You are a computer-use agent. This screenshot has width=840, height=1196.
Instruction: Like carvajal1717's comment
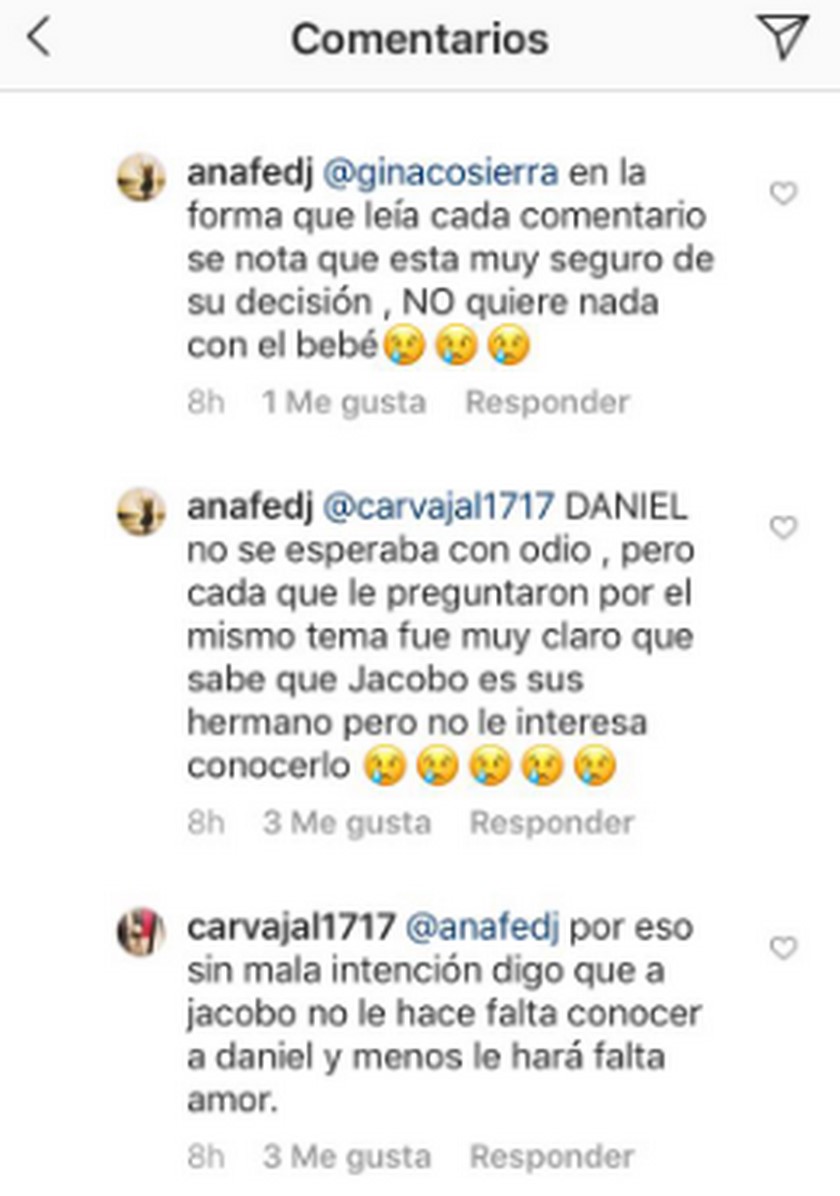pos(783,946)
